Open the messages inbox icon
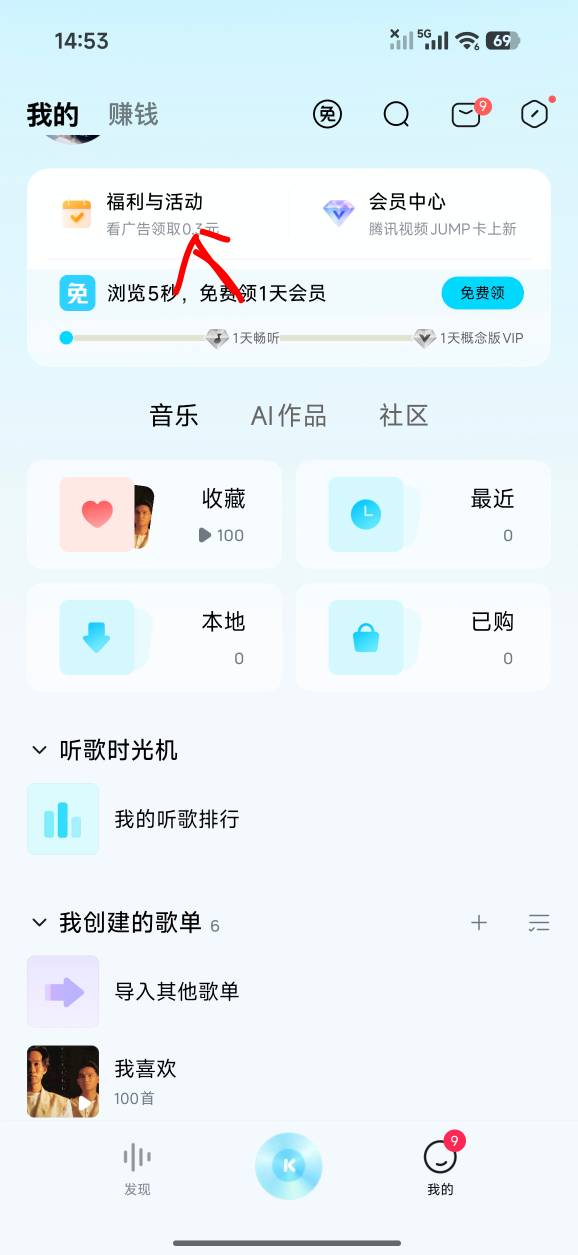Screen dimensions: 578x1255 [x=466, y=115]
